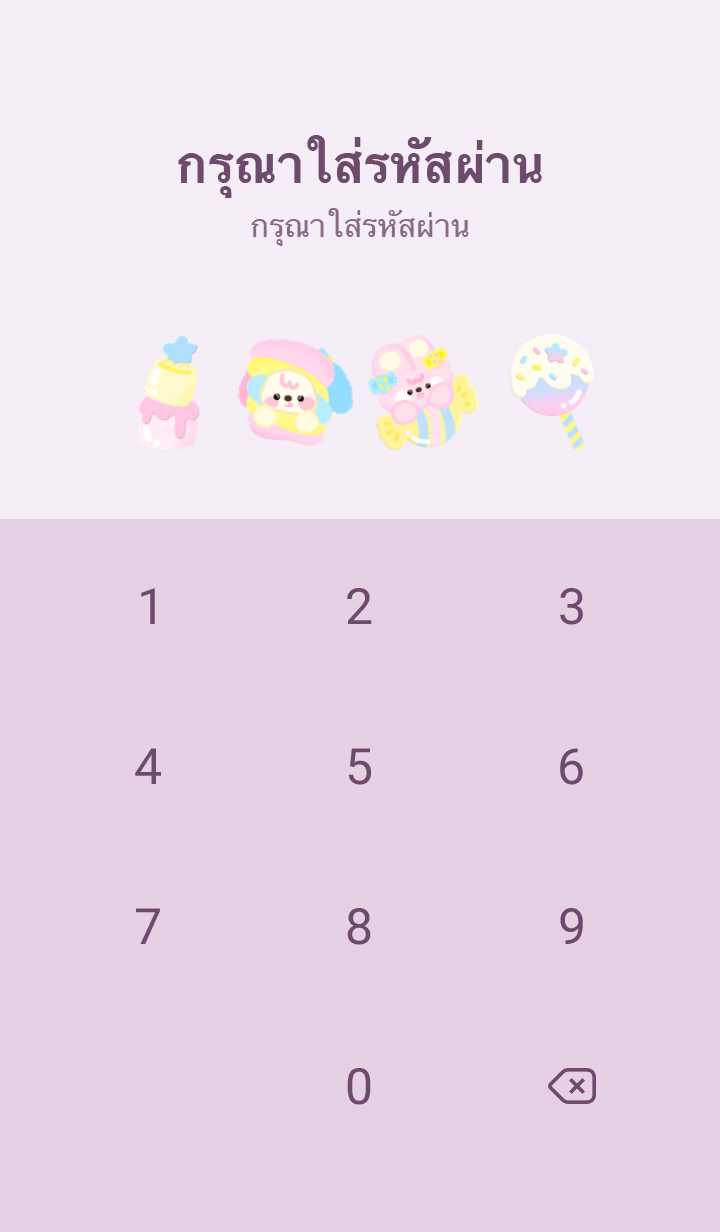This screenshot has width=720, height=1232.
Task: Delete the last digit with backspace
Action: [x=572, y=1086]
